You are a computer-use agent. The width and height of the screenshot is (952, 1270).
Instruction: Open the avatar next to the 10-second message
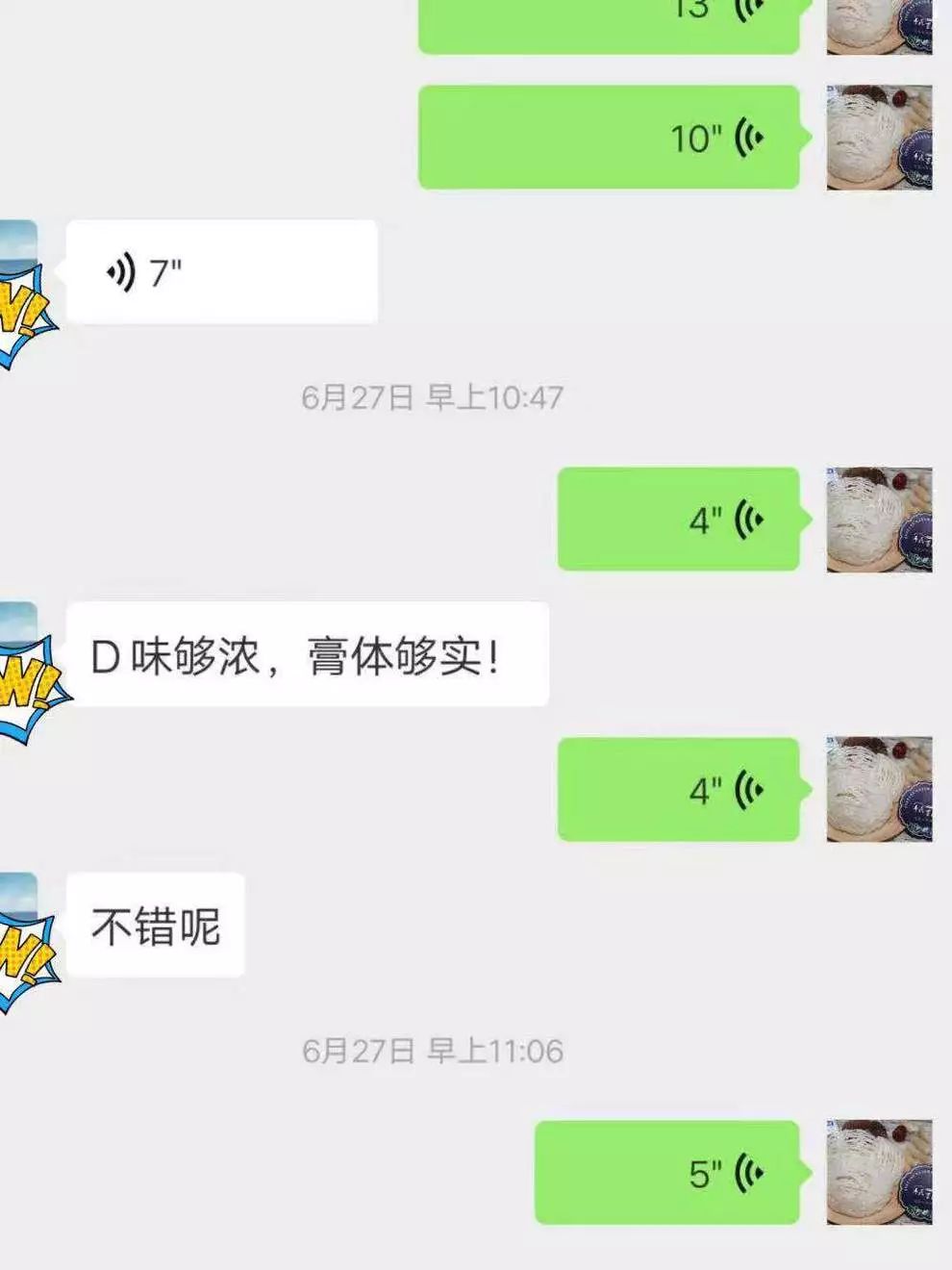point(878,138)
